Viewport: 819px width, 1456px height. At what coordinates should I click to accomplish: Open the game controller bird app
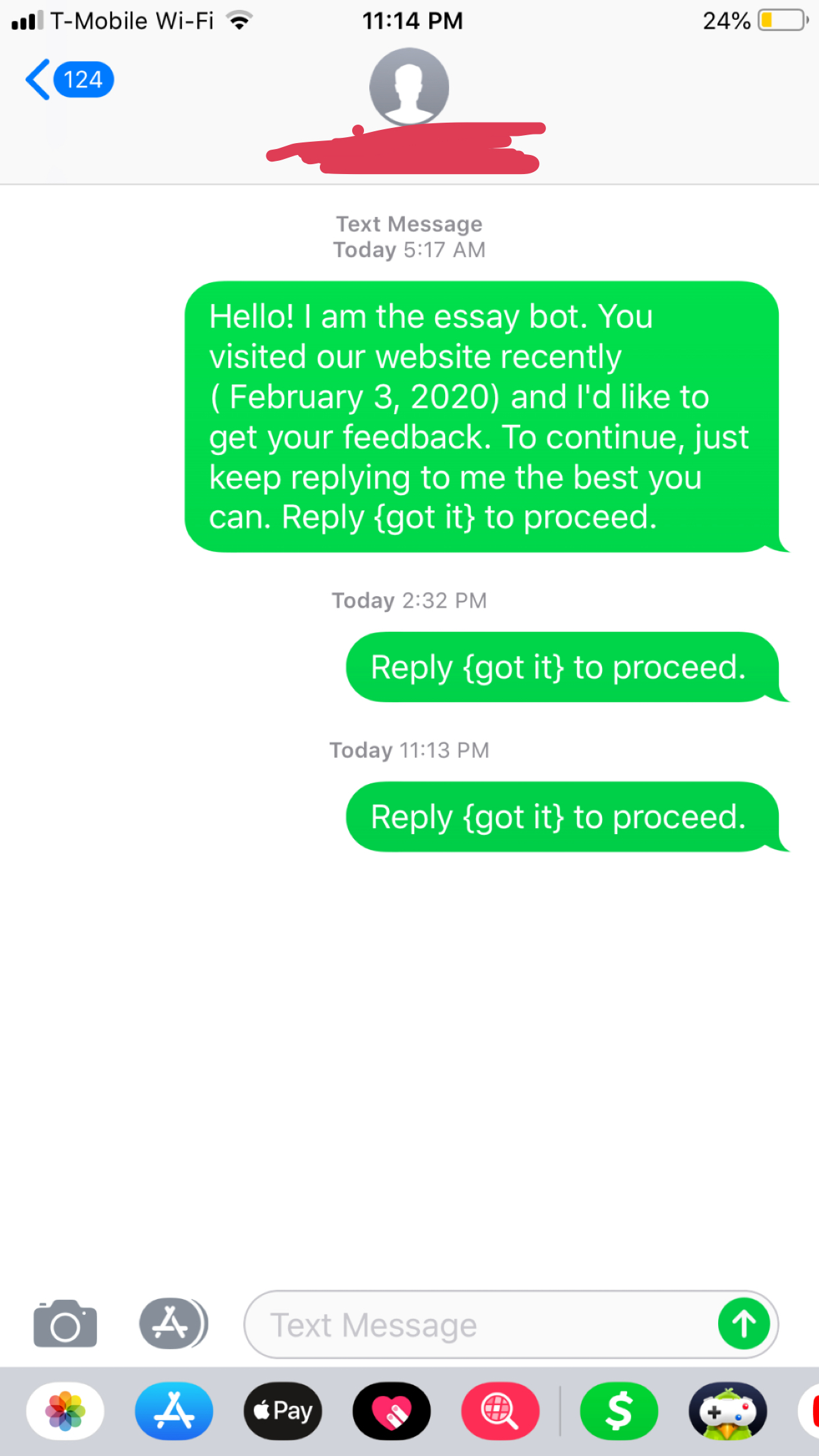728,1410
